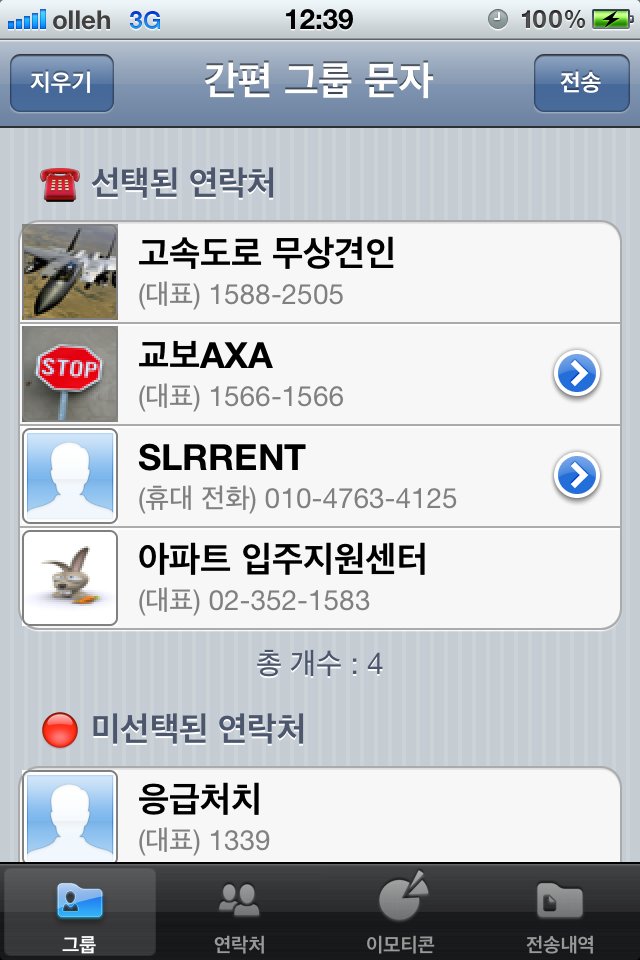
Task: Select the SLRRENT contact row
Action: click(320, 476)
